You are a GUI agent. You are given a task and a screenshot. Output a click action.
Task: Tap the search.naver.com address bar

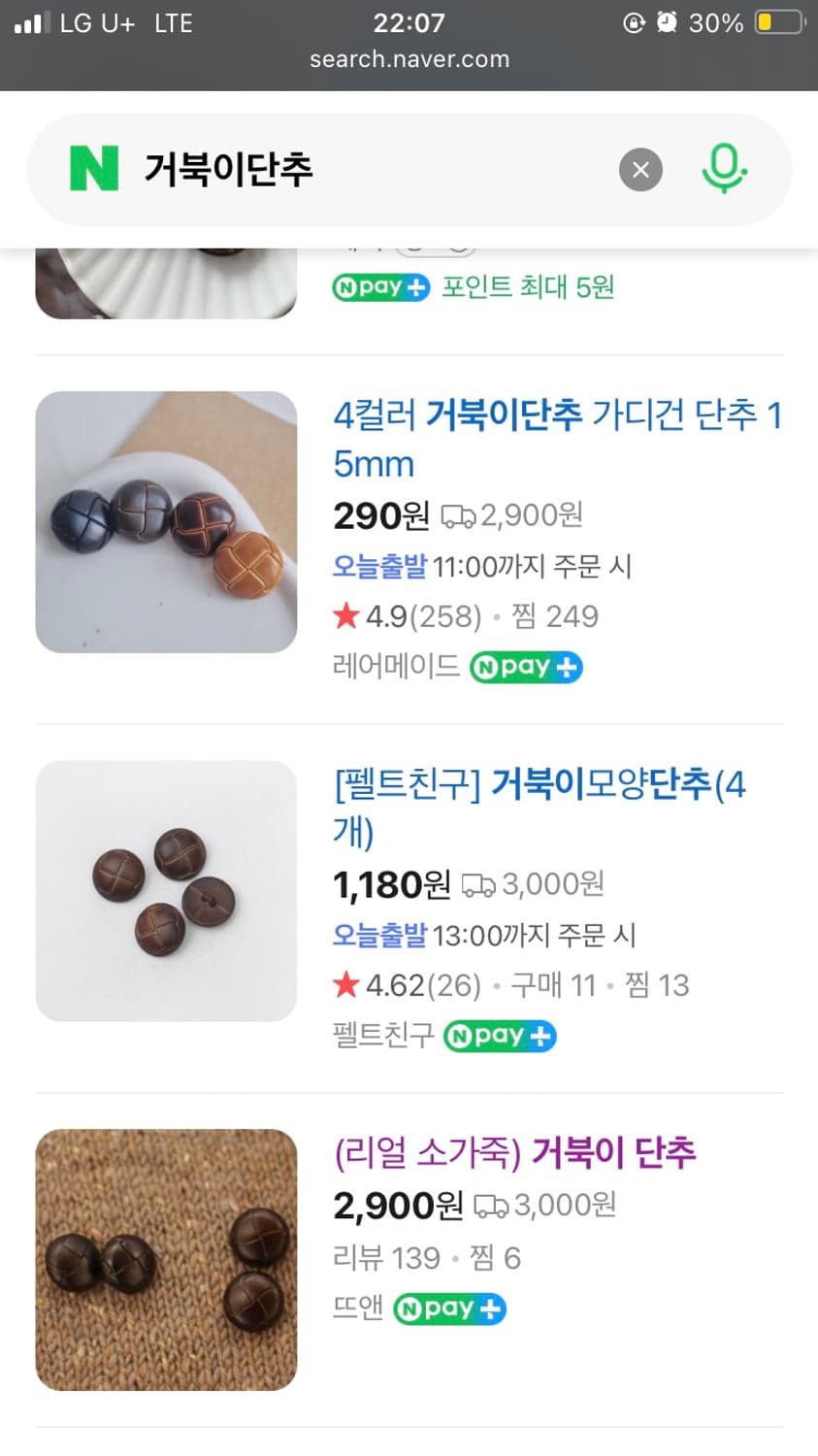409,60
